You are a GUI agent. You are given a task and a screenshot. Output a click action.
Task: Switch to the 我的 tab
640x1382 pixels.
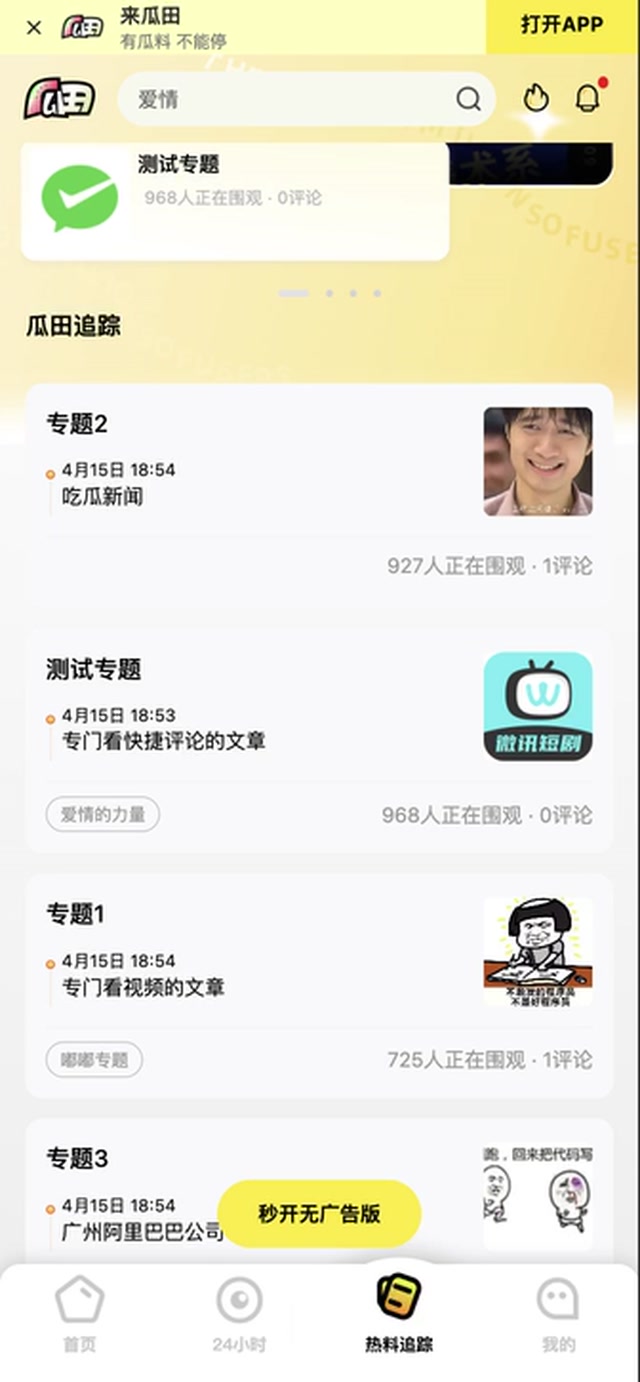[x=558, y=1316]
